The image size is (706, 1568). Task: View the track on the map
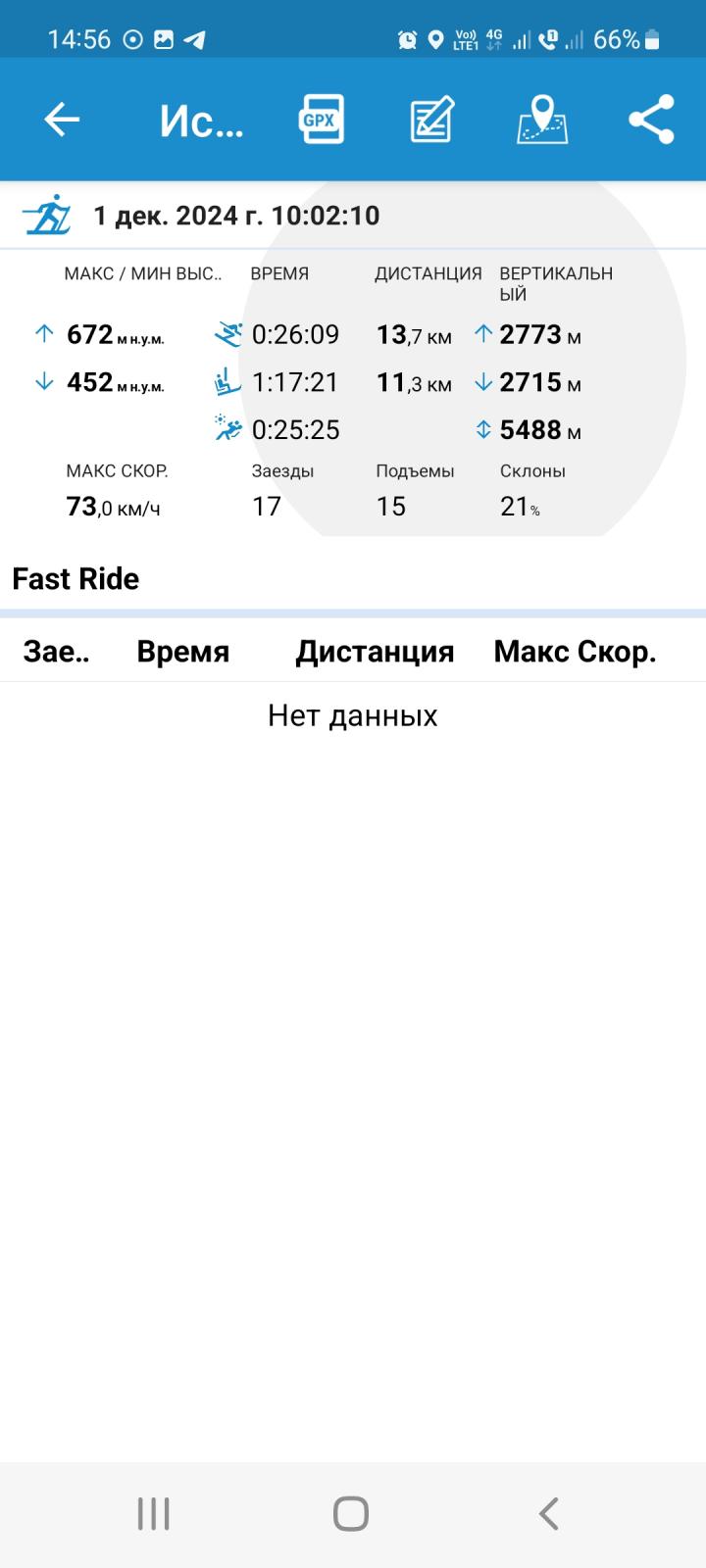click(x=542, y=120)
